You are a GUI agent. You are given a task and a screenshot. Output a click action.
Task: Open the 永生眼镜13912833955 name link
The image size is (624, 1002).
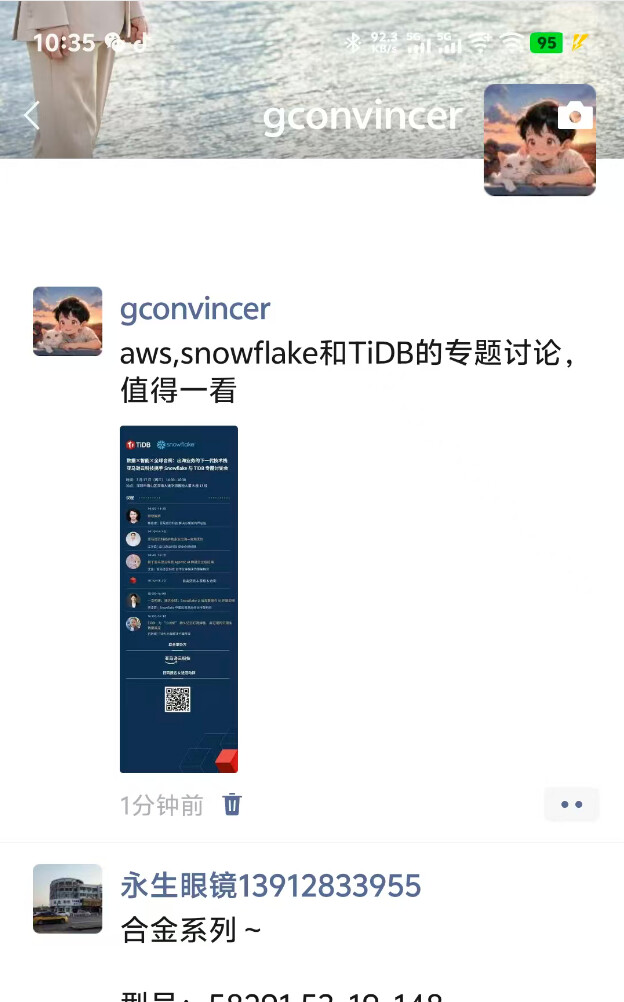pos(270,885)
